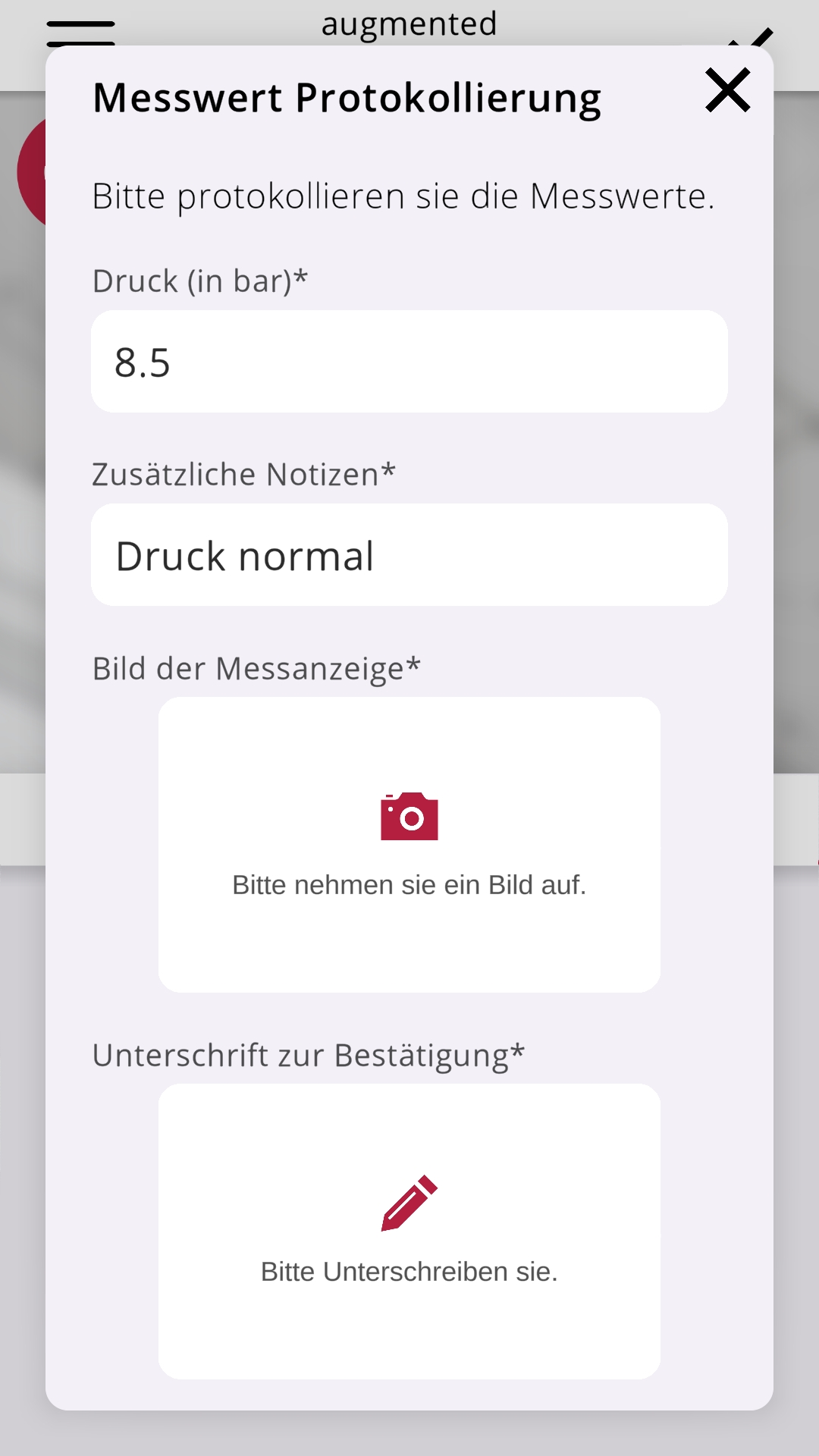Edit the Zusätzliche Notizen field
The image size is (819, 1456).
(x=409, y=555)
